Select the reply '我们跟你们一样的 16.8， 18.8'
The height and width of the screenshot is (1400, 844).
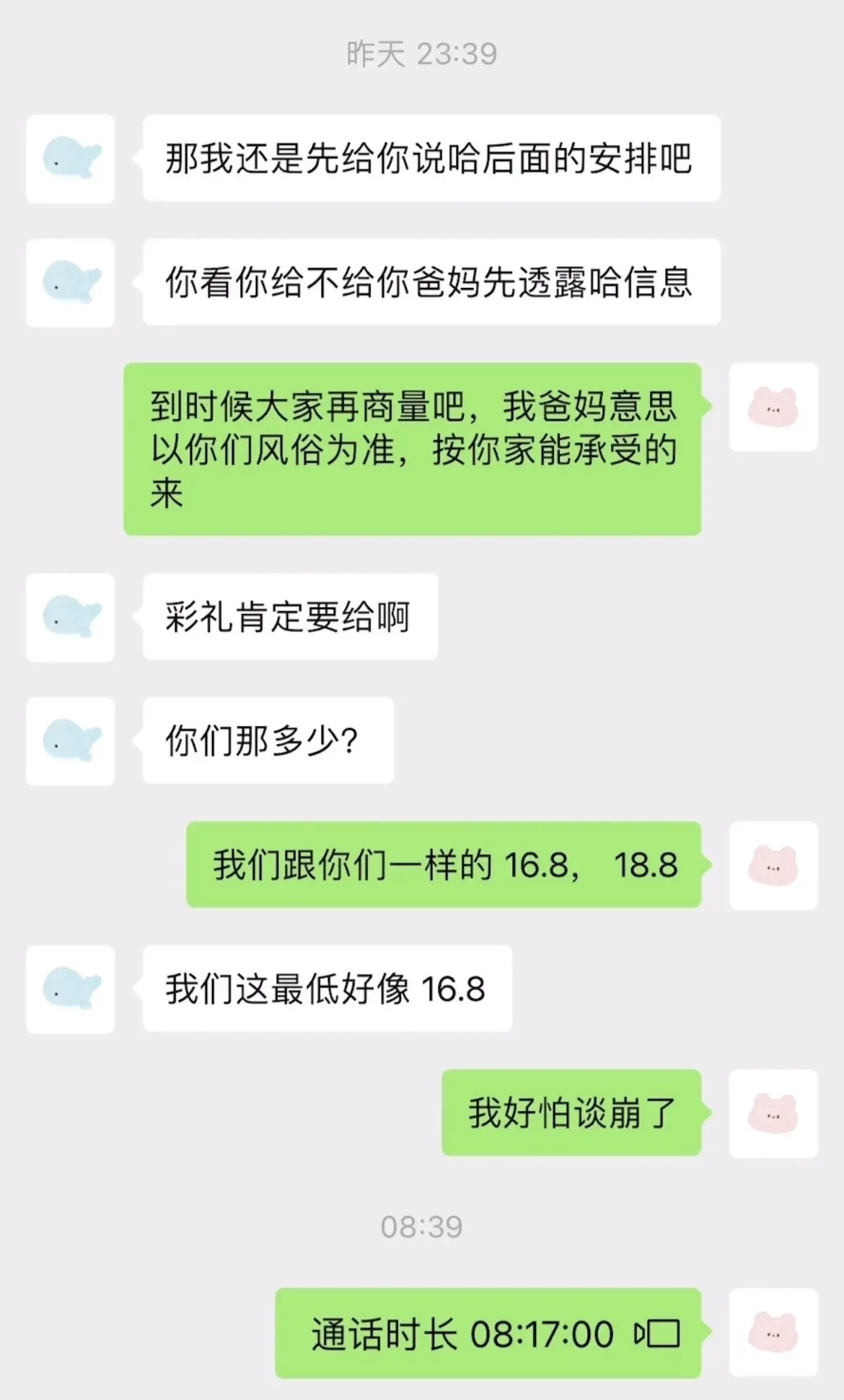(x=441, y=865)
